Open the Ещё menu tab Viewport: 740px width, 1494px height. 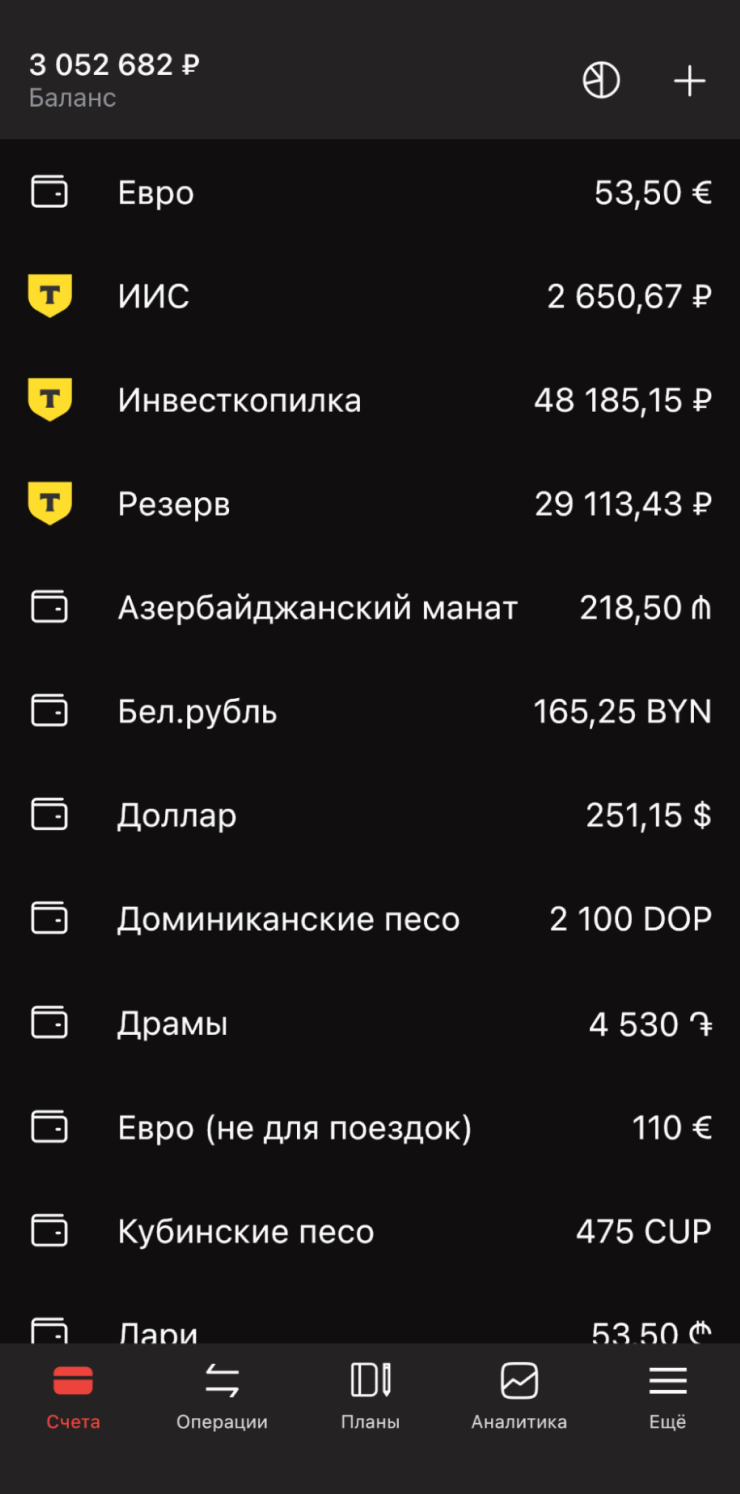pos(667,1396)
